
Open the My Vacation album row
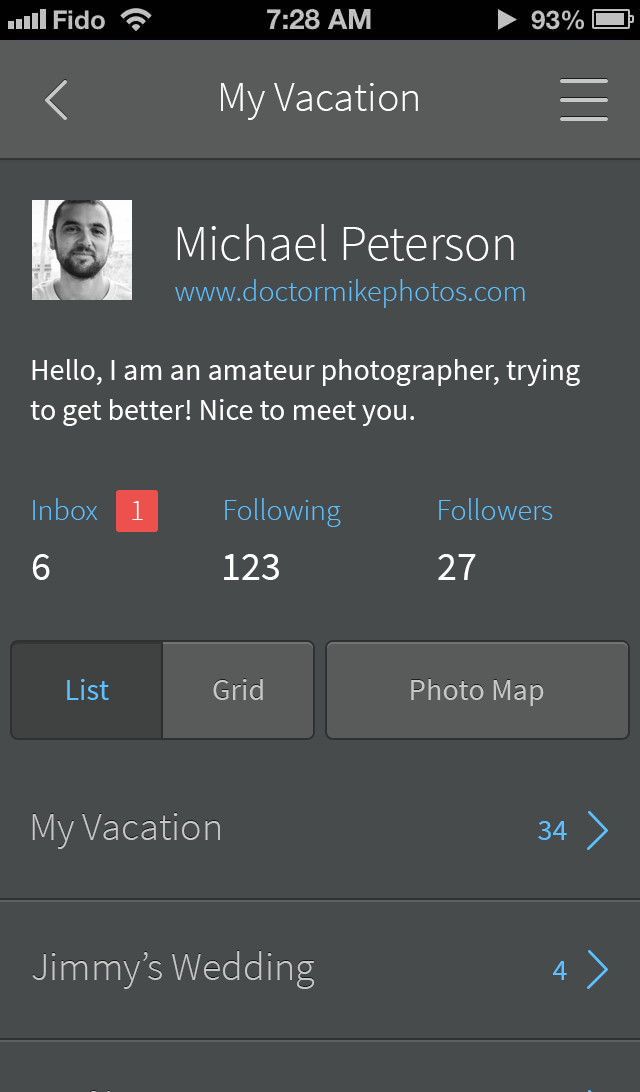click(x=320, y=829)
